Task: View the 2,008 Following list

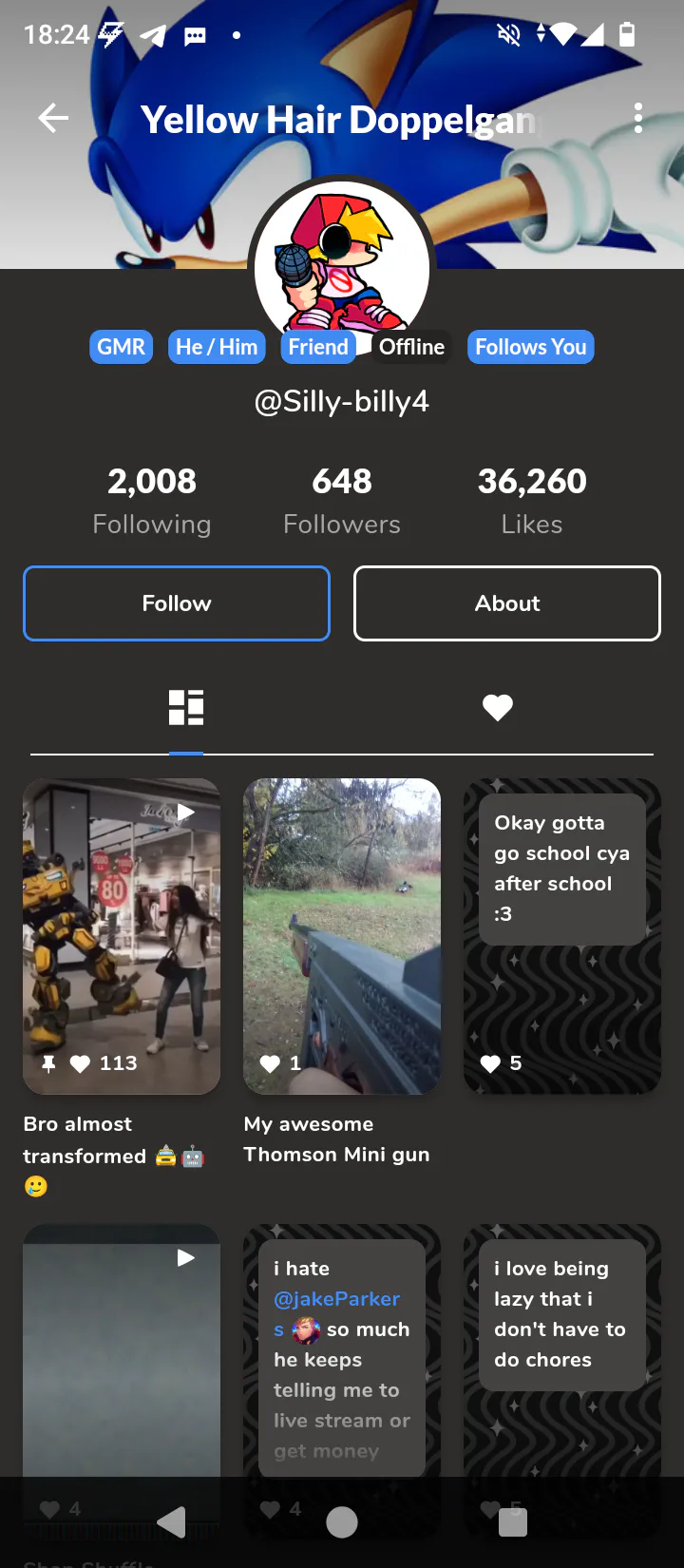Action: click(x=152, y=501)
